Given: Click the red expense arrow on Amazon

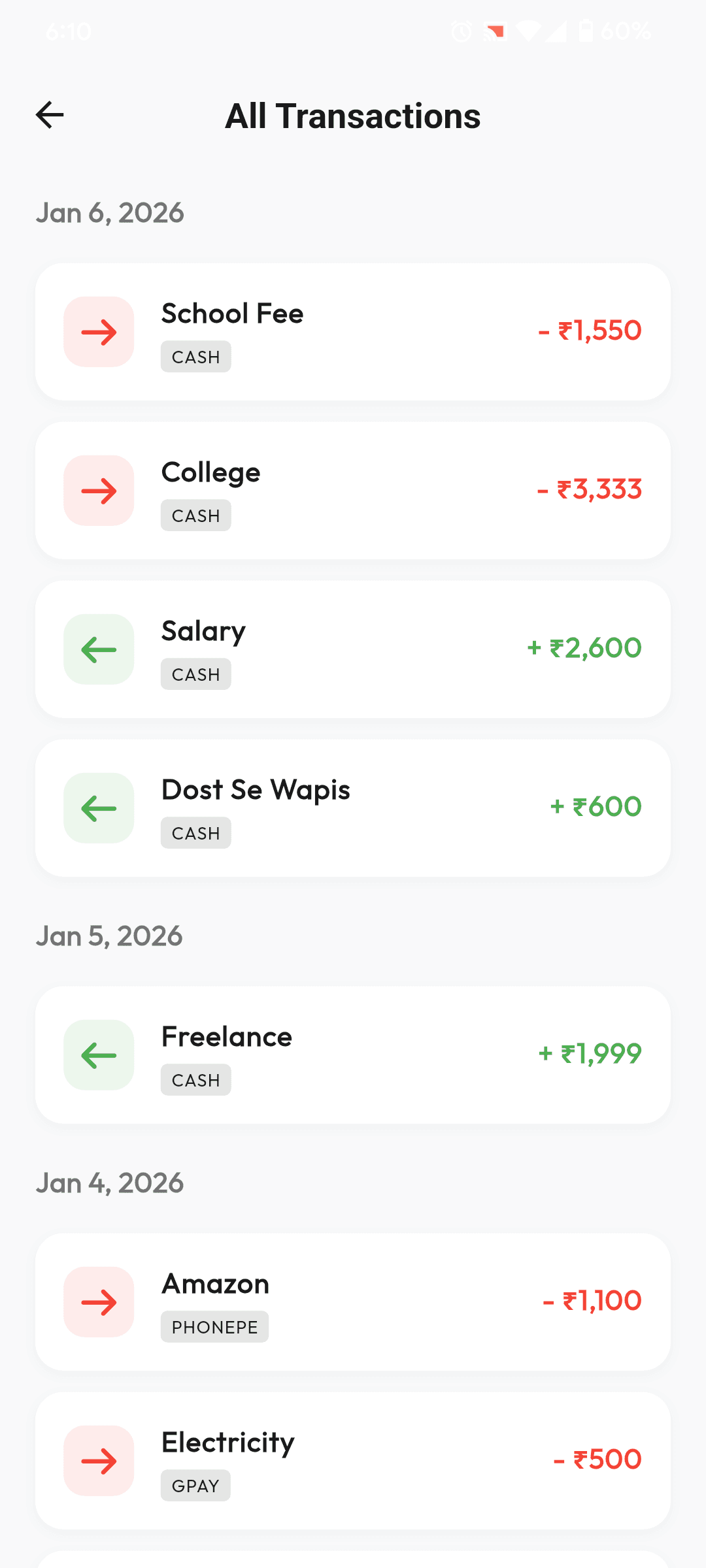Looking at the screenshot, I should click(x=98, y=1302).
